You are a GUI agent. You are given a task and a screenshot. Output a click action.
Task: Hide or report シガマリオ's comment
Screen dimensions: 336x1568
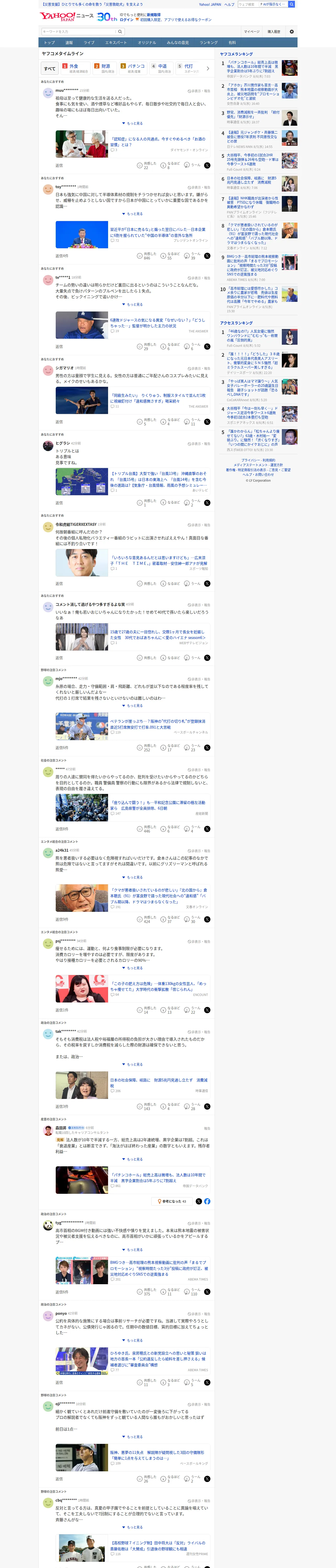coord(199,368)
